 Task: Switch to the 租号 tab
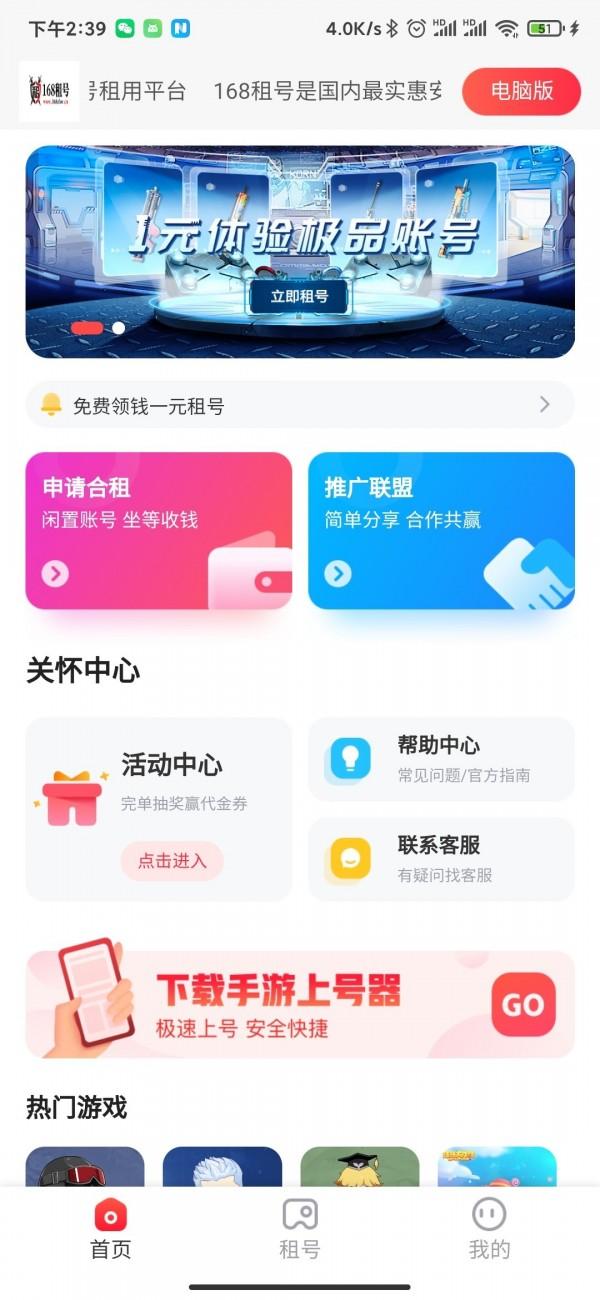point(299,1229)
